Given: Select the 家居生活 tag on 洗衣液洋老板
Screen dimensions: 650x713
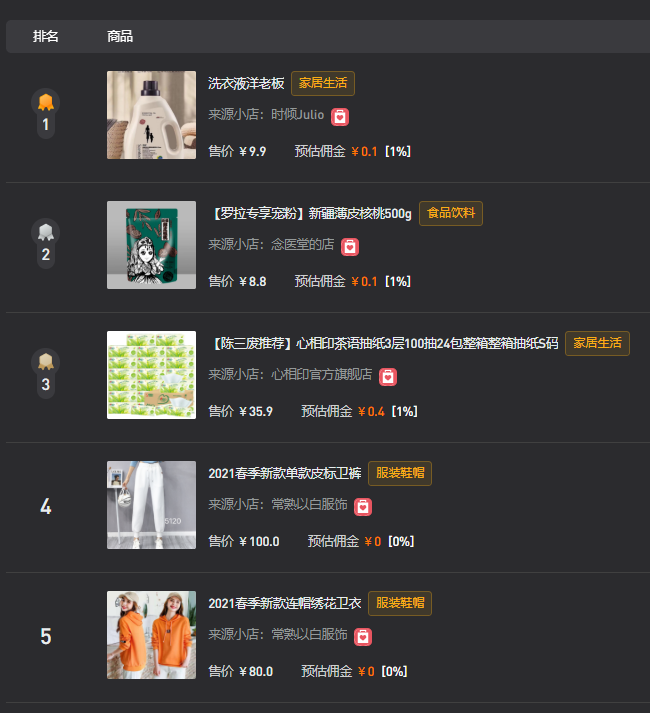Looking at the screenshot, I should [323, 83].
